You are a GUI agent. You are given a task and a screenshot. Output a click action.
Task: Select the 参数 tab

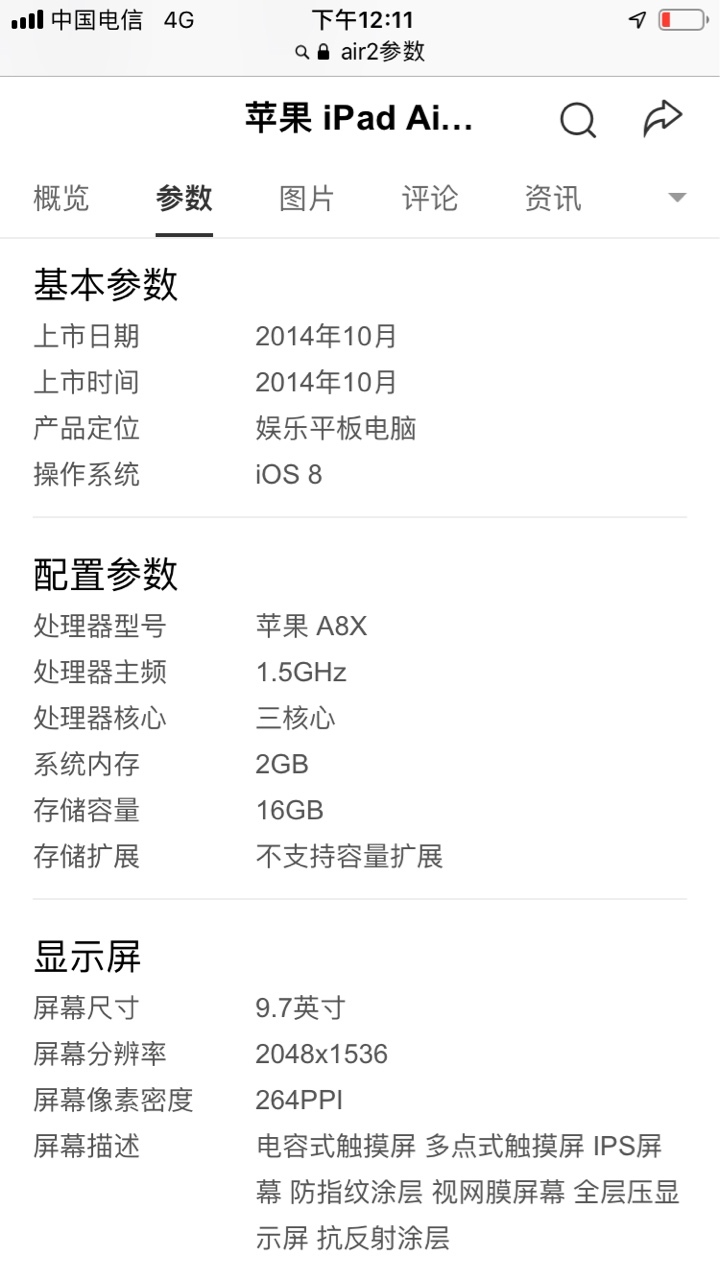click(184, 198)
